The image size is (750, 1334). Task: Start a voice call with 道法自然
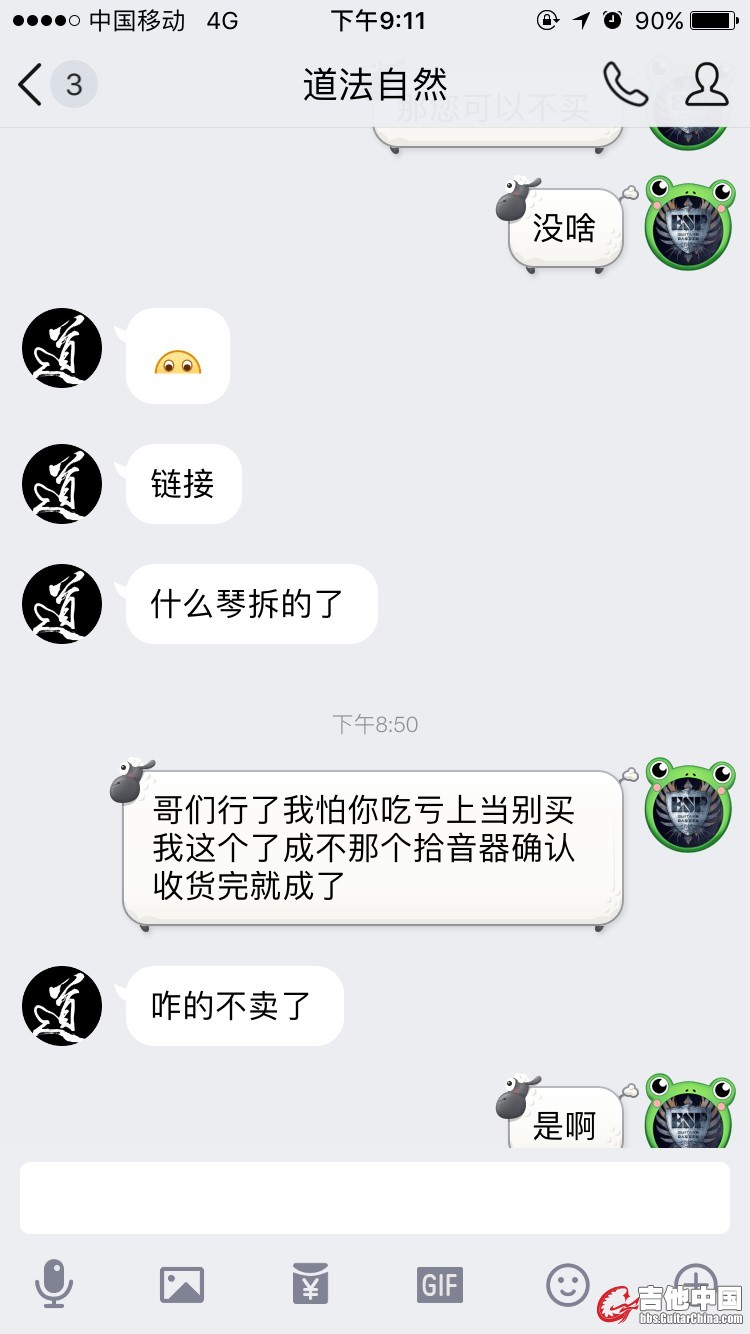click(625, 85)
